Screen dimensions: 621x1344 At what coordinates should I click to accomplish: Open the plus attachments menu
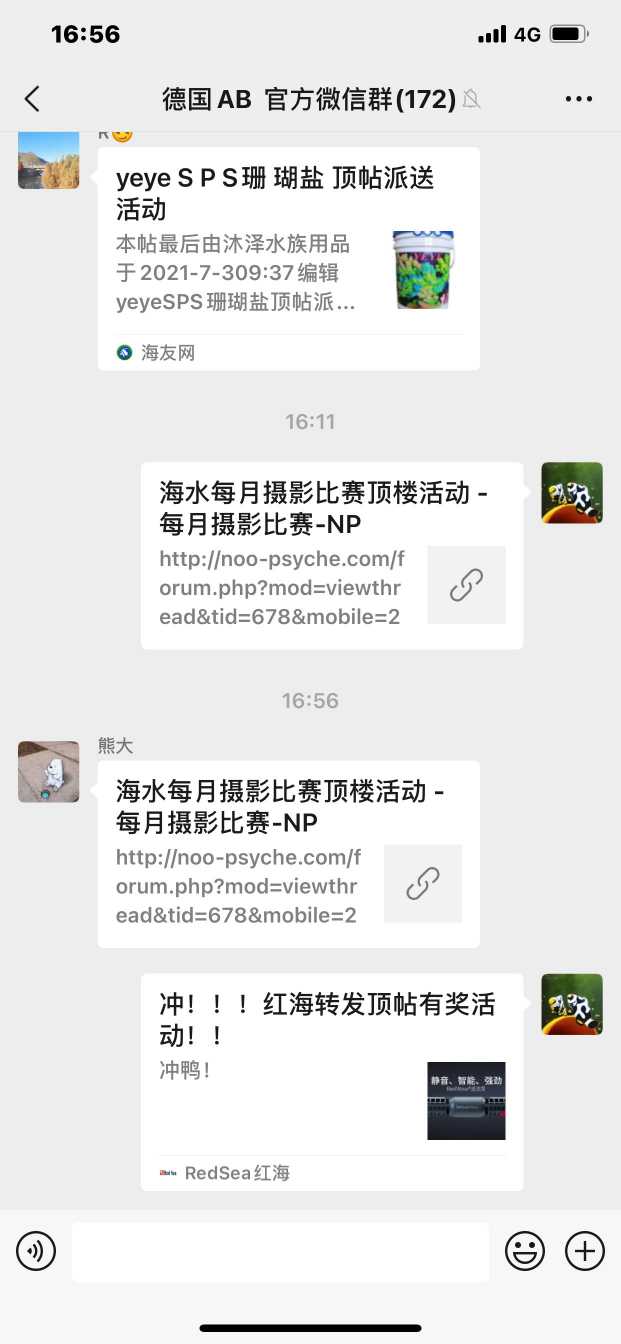[585, 1251]
